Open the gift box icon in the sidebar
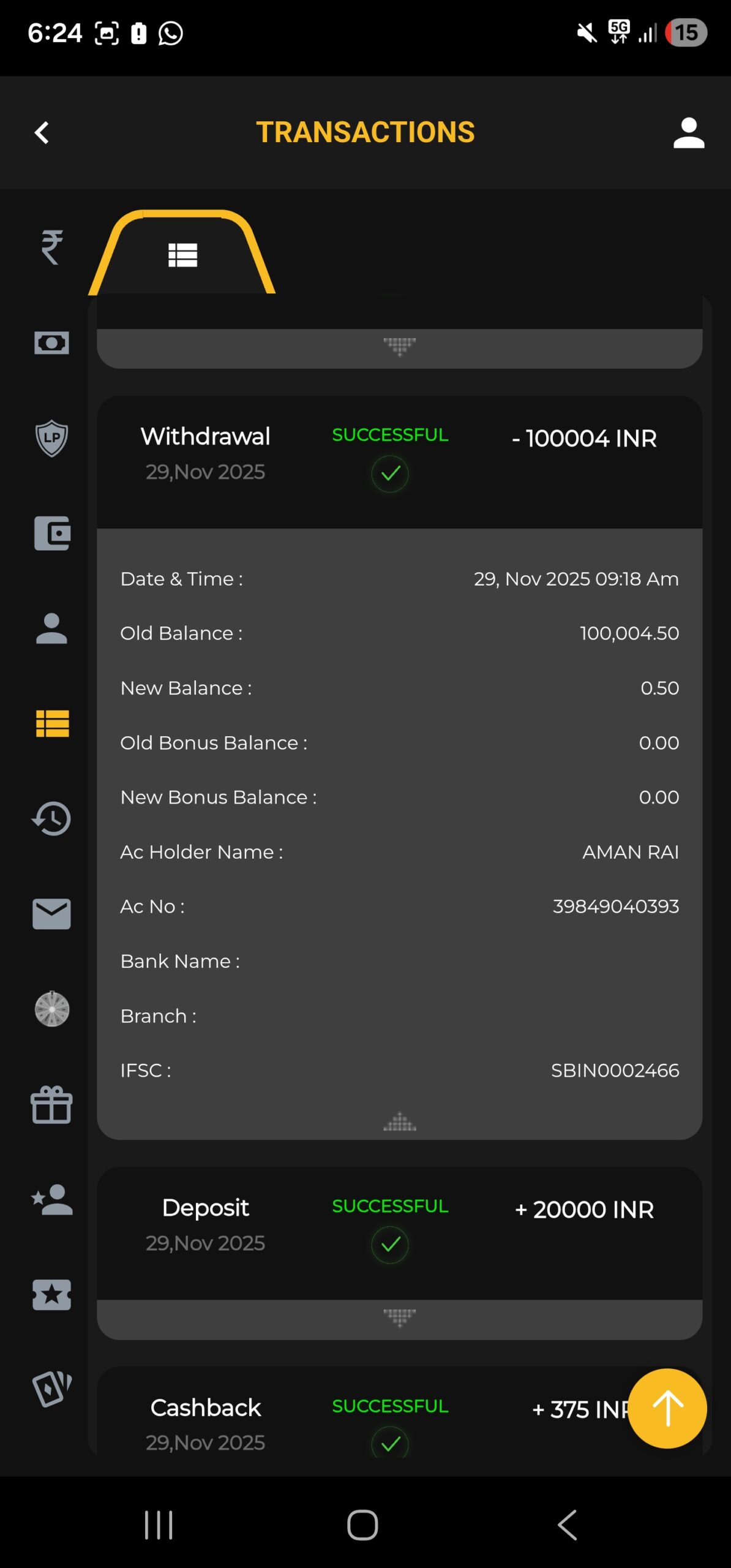Viewport: 731px width, 1568px height. click(52, 1104)
